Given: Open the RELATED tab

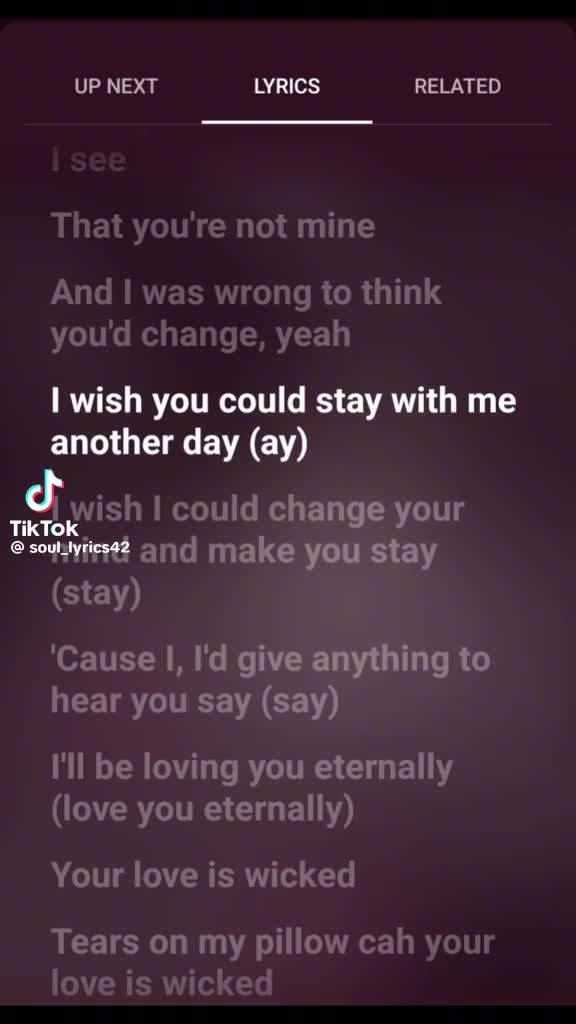Looking at the screenshot, I should coord(458,86).
